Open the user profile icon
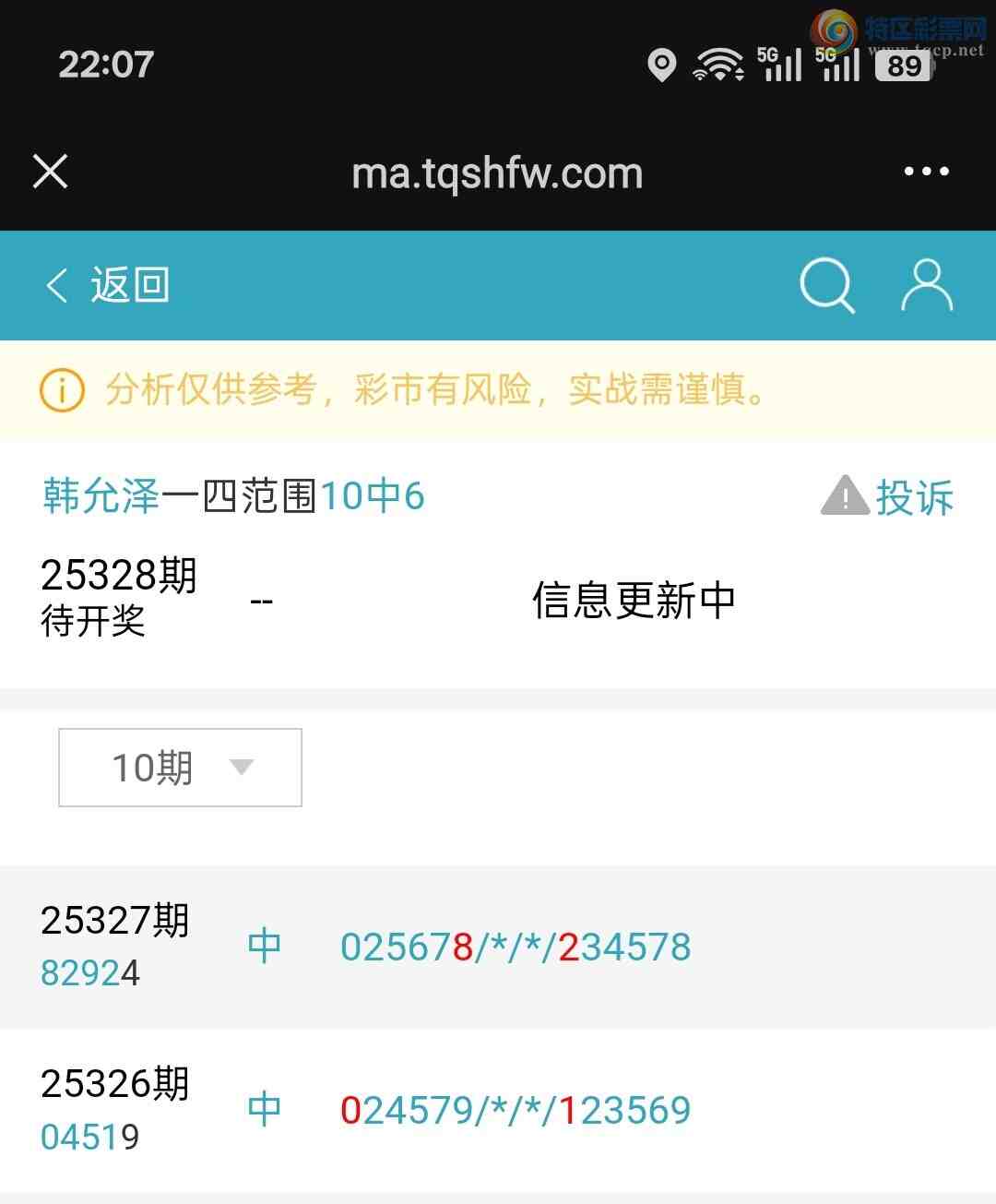Viewport: 996px width, 1204px height. point(926,285)
